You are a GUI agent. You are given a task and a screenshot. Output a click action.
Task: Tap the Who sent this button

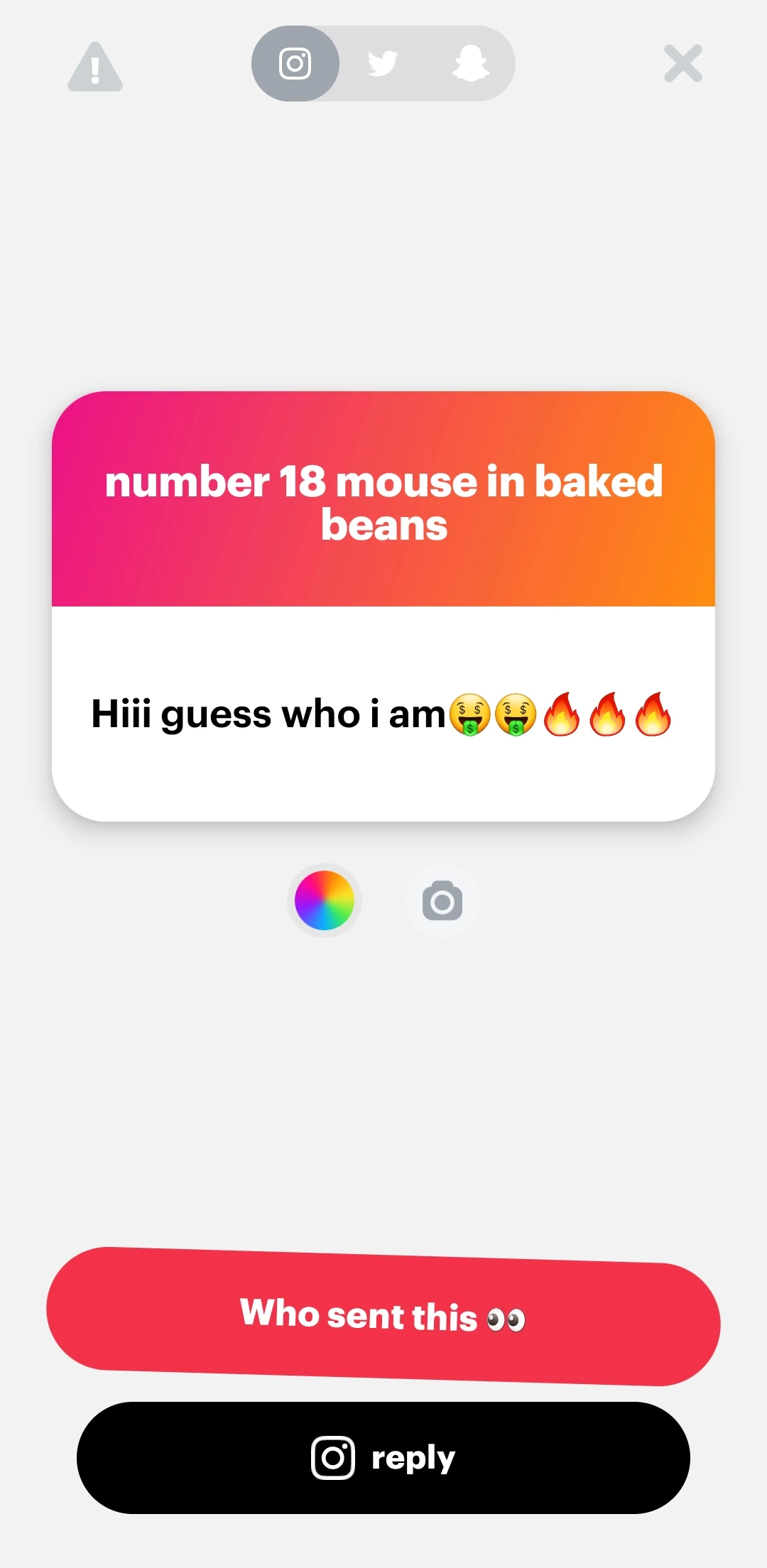coord(383,1316)
